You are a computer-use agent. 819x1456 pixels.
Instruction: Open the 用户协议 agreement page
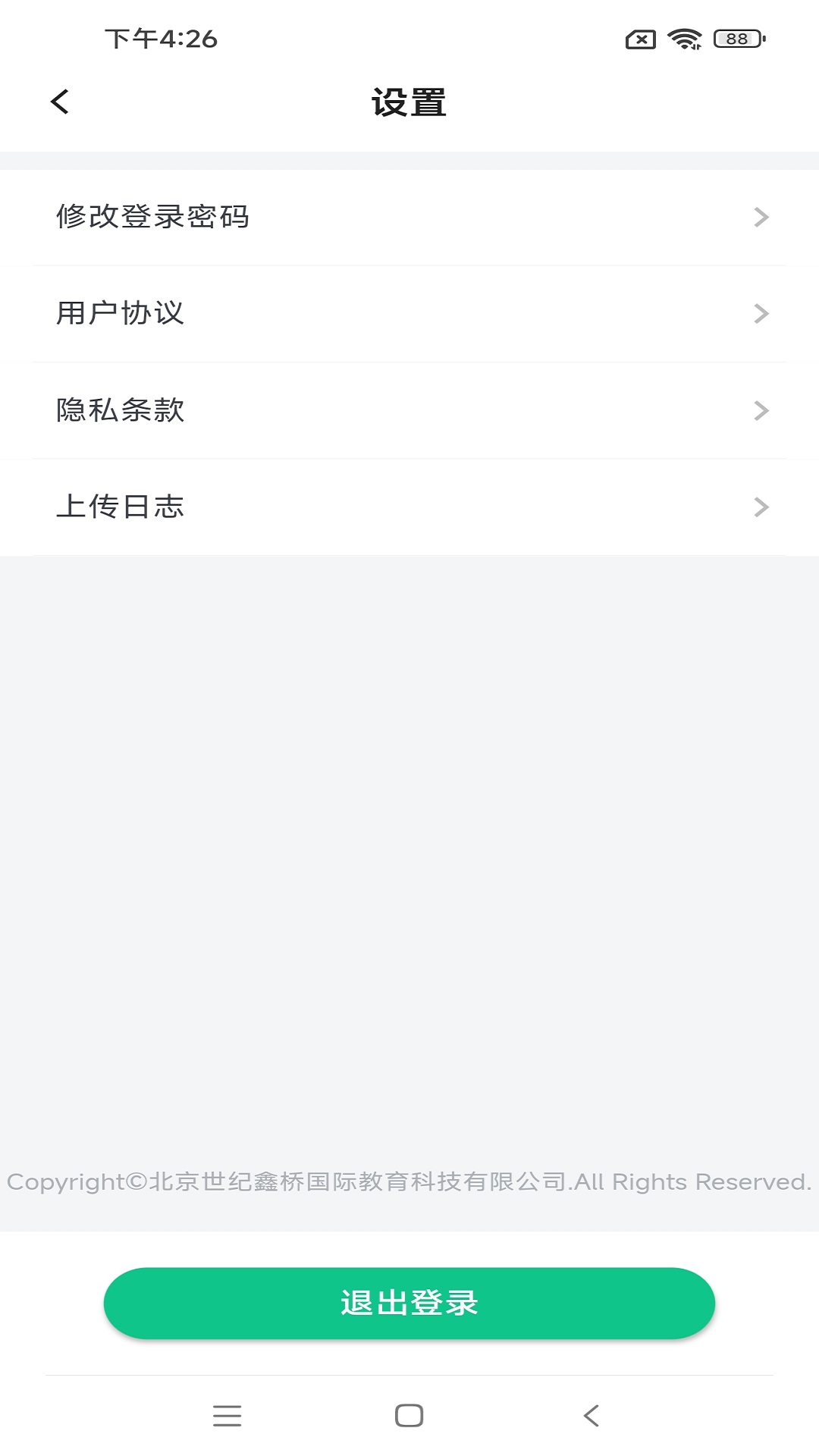(121, 313)
